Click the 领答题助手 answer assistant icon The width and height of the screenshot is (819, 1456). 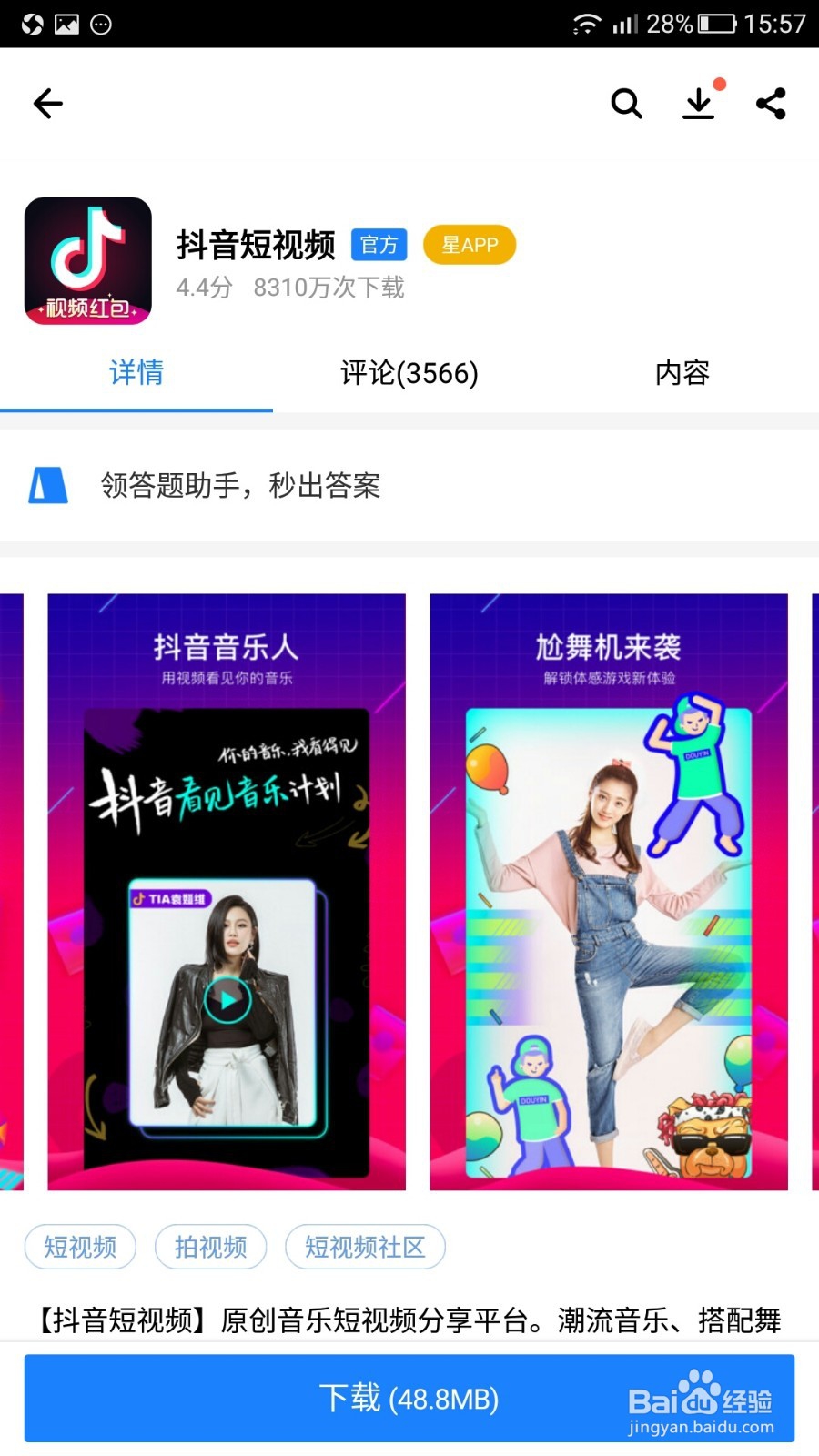[51, 487]
